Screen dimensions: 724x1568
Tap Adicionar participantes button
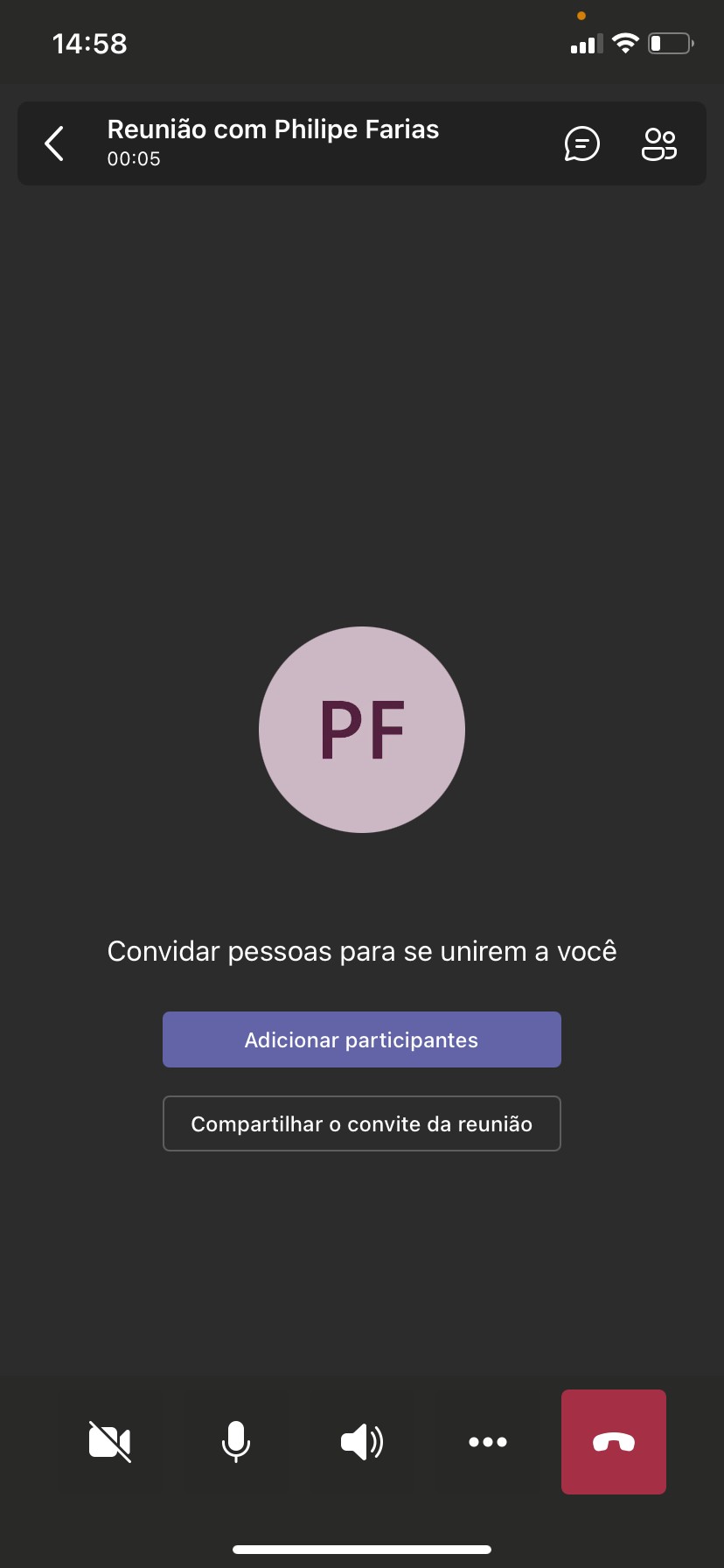(361, 1039)
